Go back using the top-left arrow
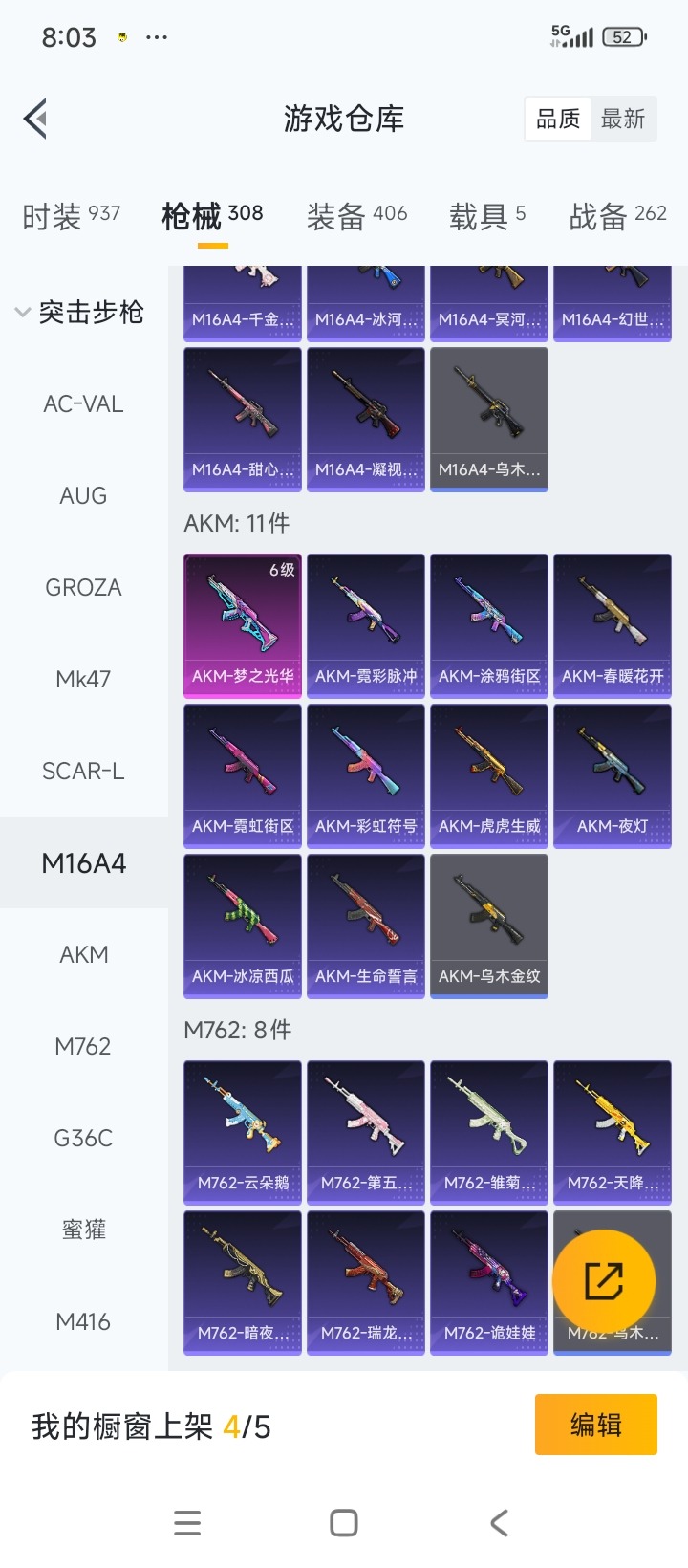Image resolution: width=688 pixels, height=1568 pixels. tap(36, 120)
